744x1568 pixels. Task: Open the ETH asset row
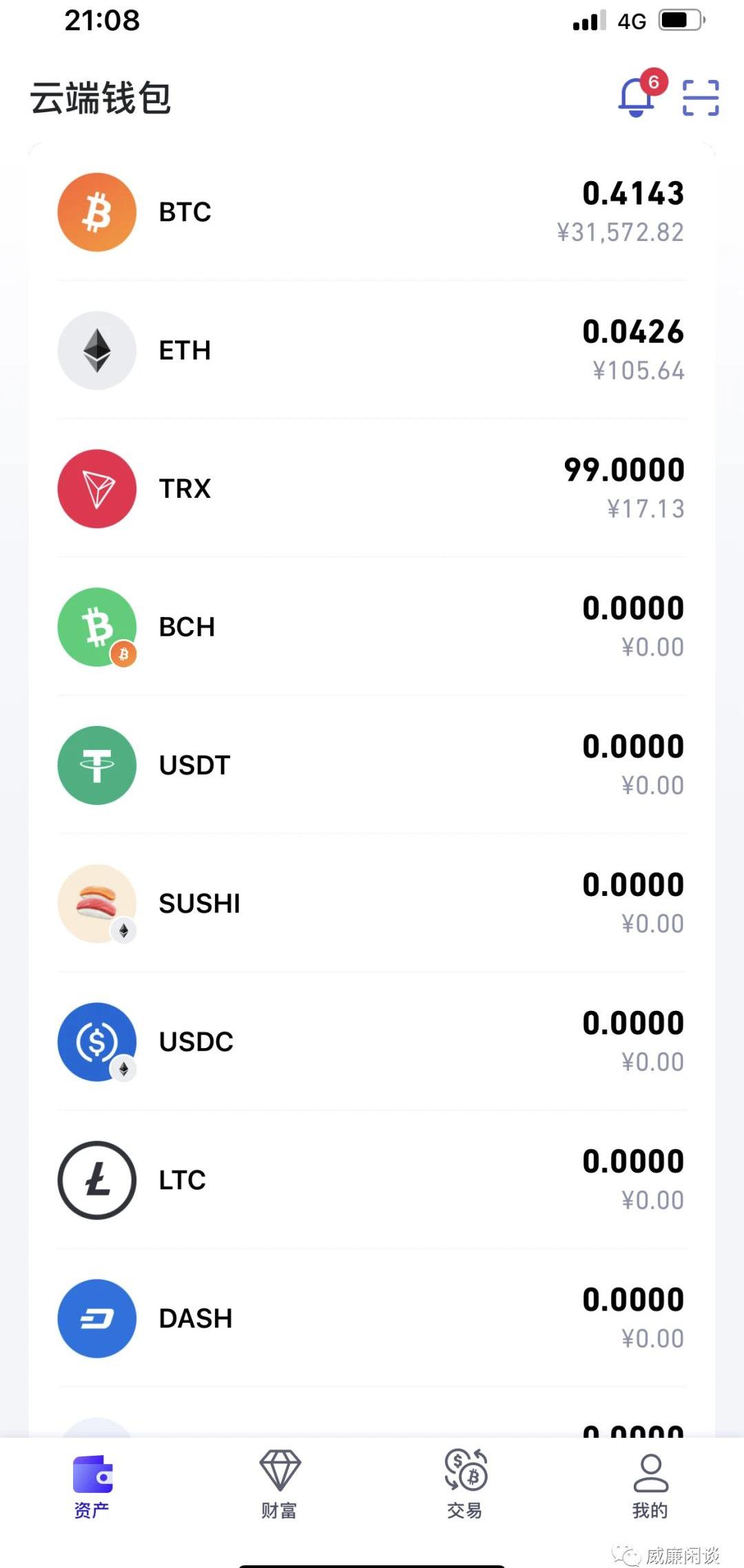(x=372, y=351)
